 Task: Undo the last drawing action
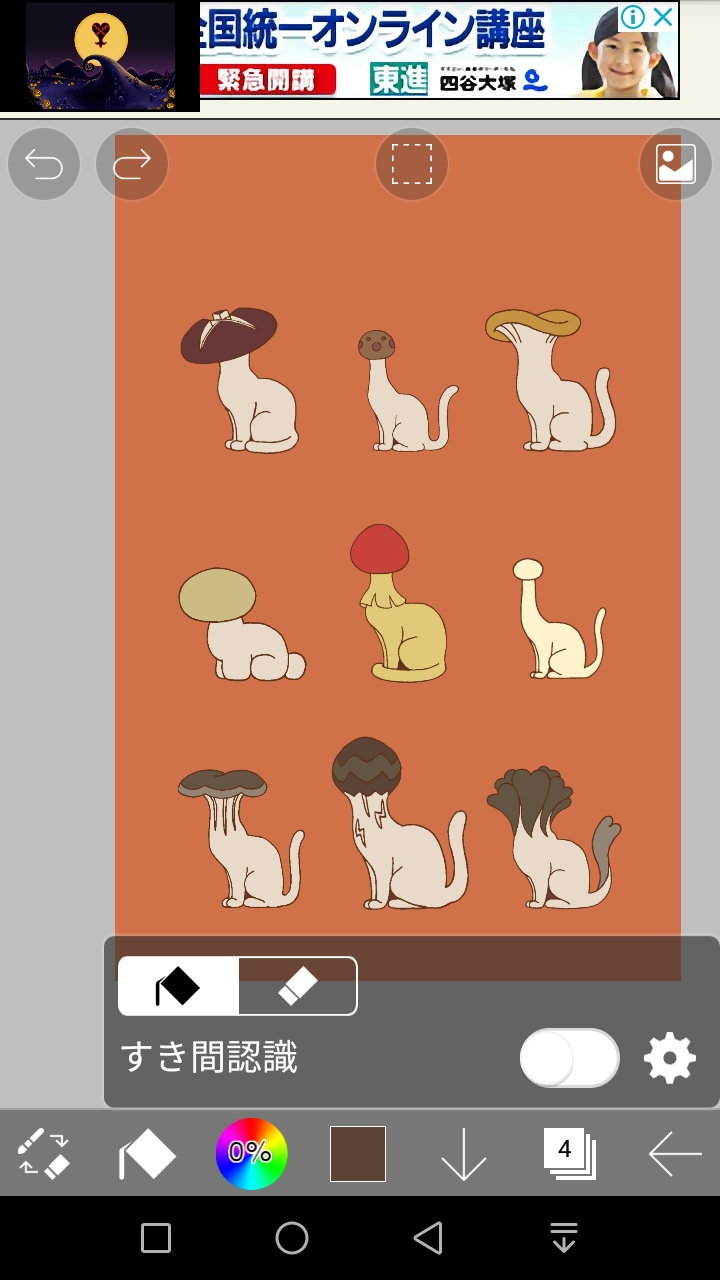(x=44, y=165)
